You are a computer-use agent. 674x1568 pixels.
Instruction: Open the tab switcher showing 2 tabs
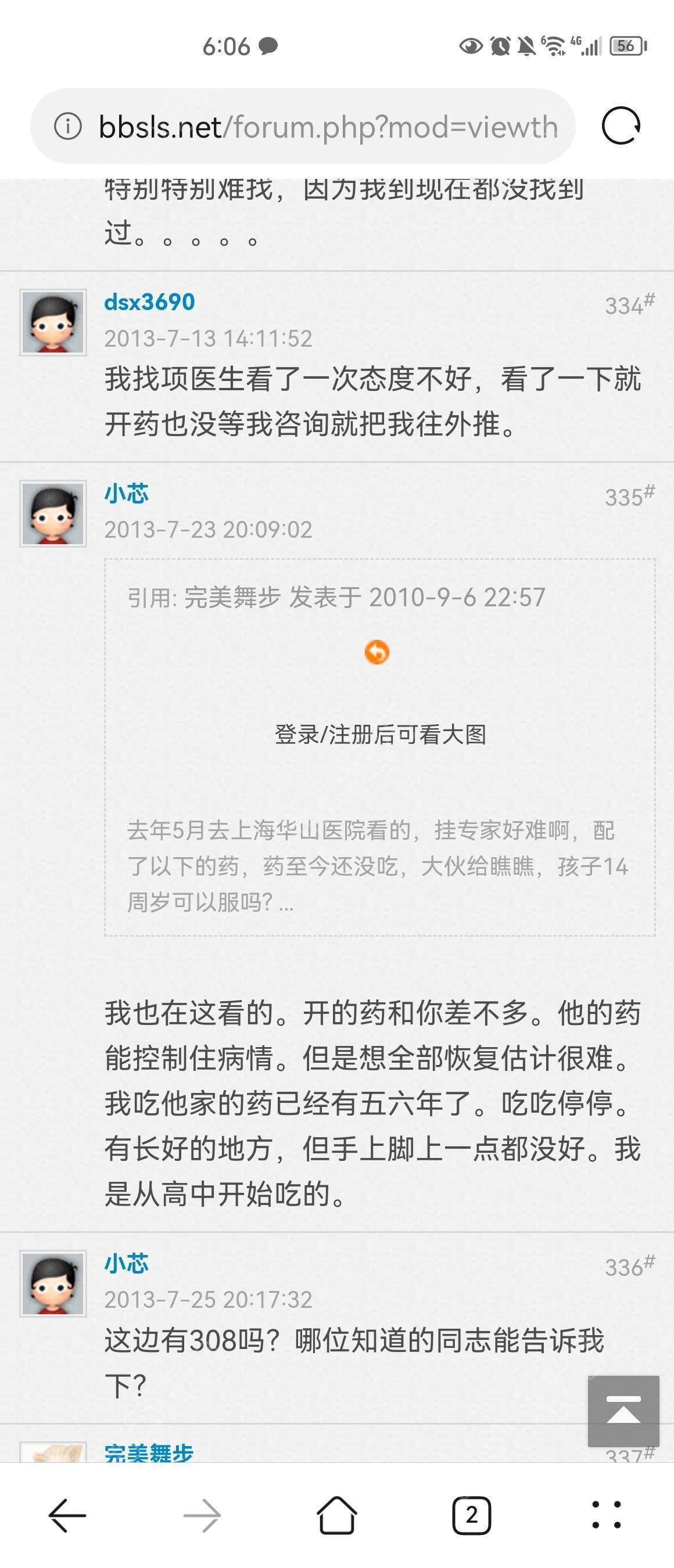[471, 1515]
